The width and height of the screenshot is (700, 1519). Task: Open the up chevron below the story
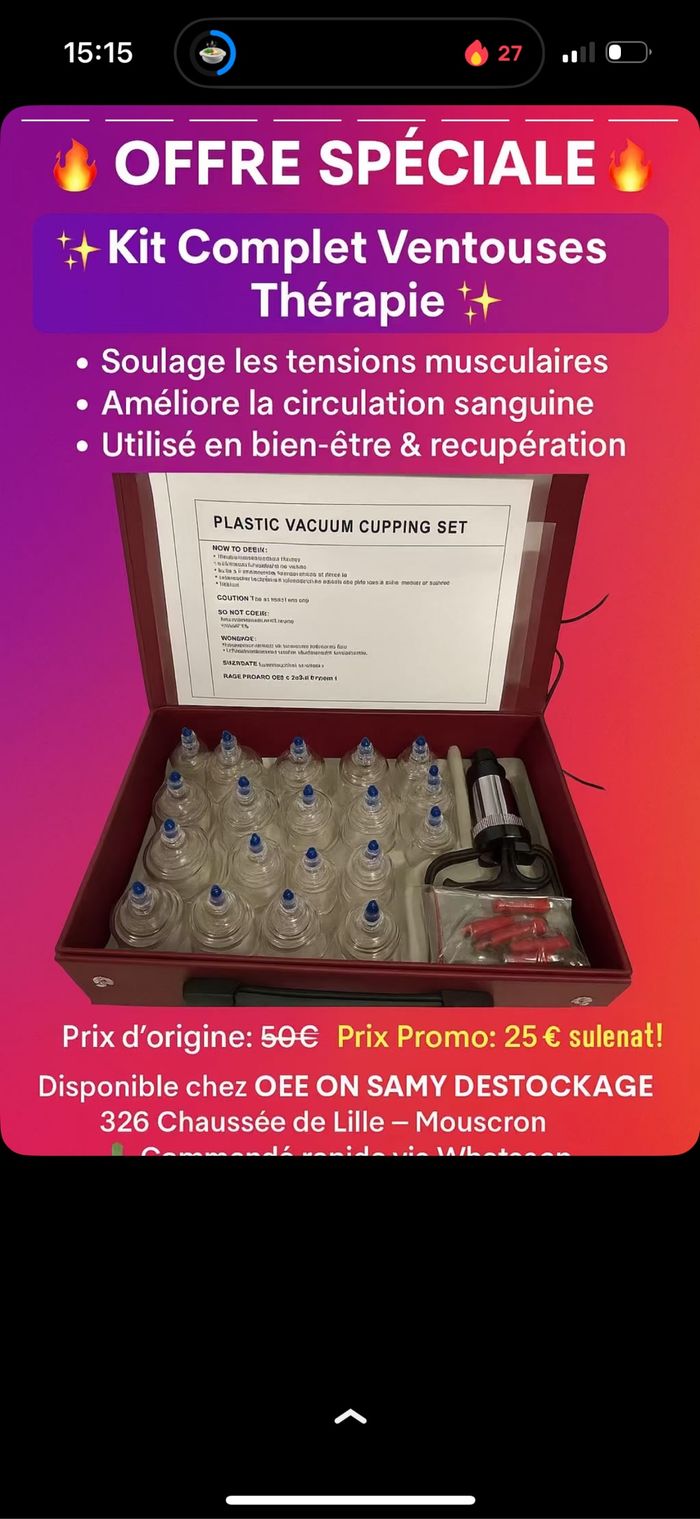coord(350,1415)
